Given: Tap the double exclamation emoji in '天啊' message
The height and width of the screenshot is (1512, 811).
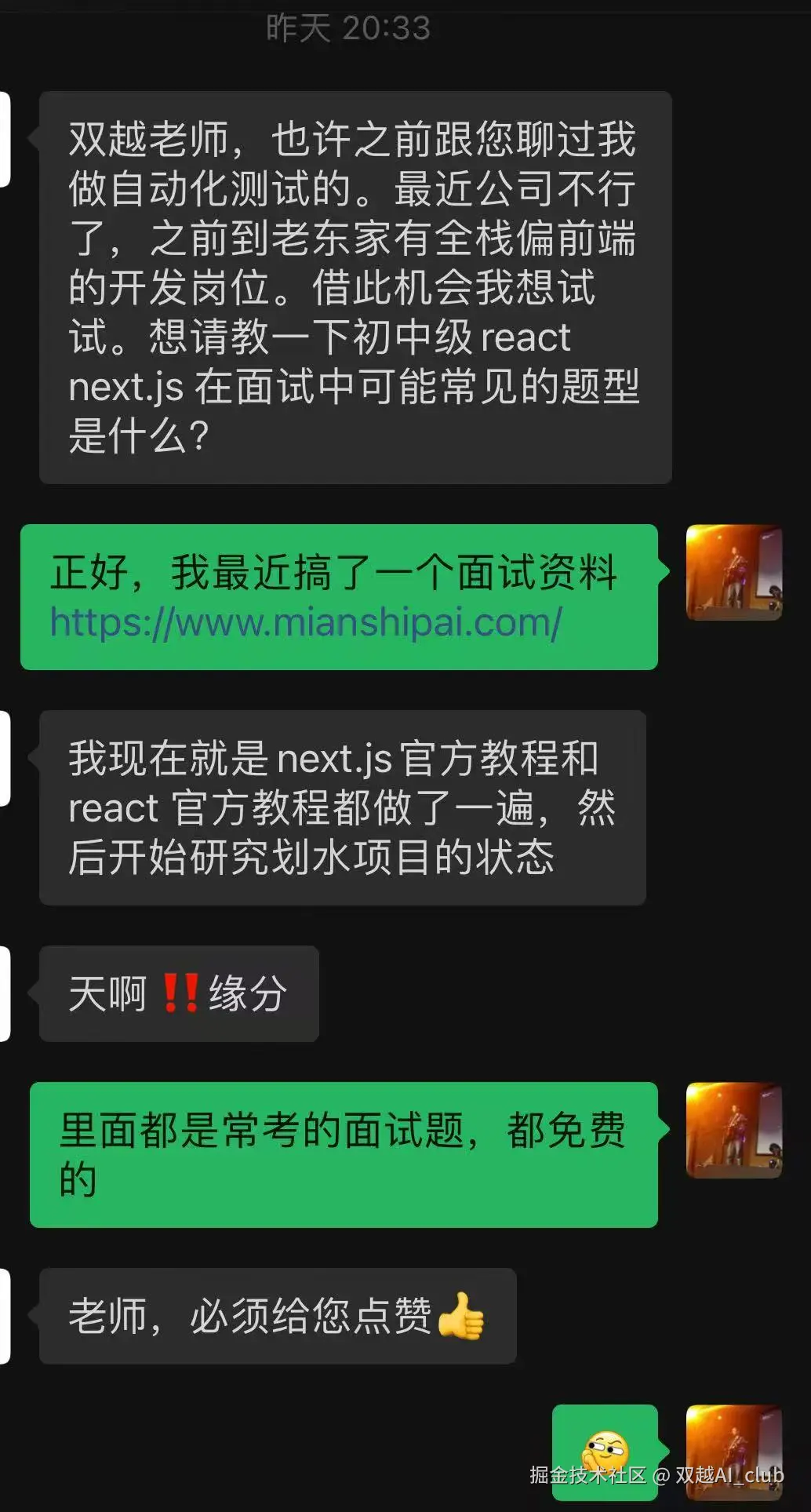Looking at the screenshot, I should (x=182, y=991).
